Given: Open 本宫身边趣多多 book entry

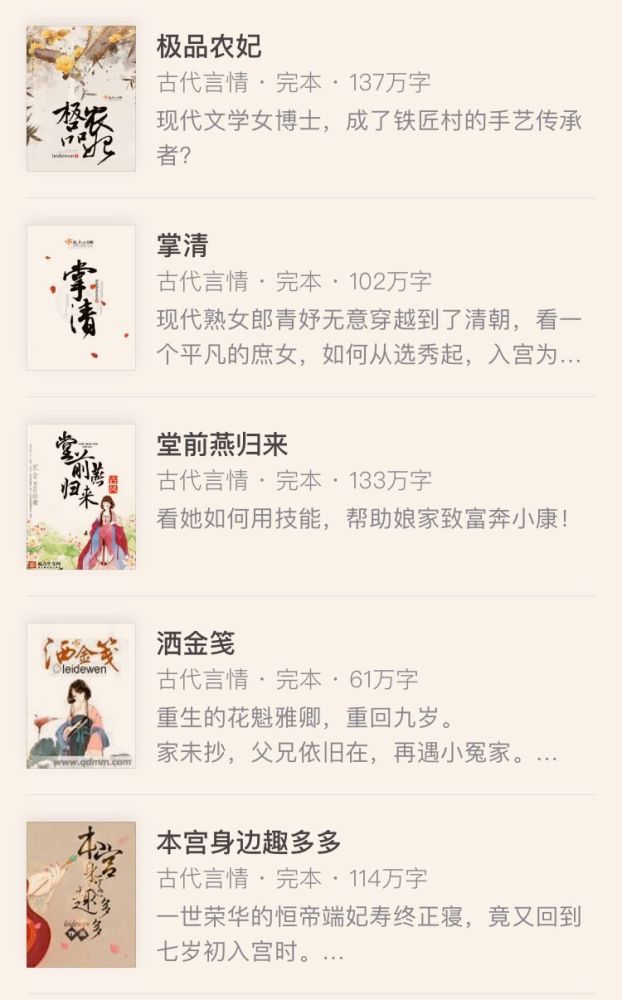Looking at the screenshot, I should pyautogui.click(x=249, y=842).
